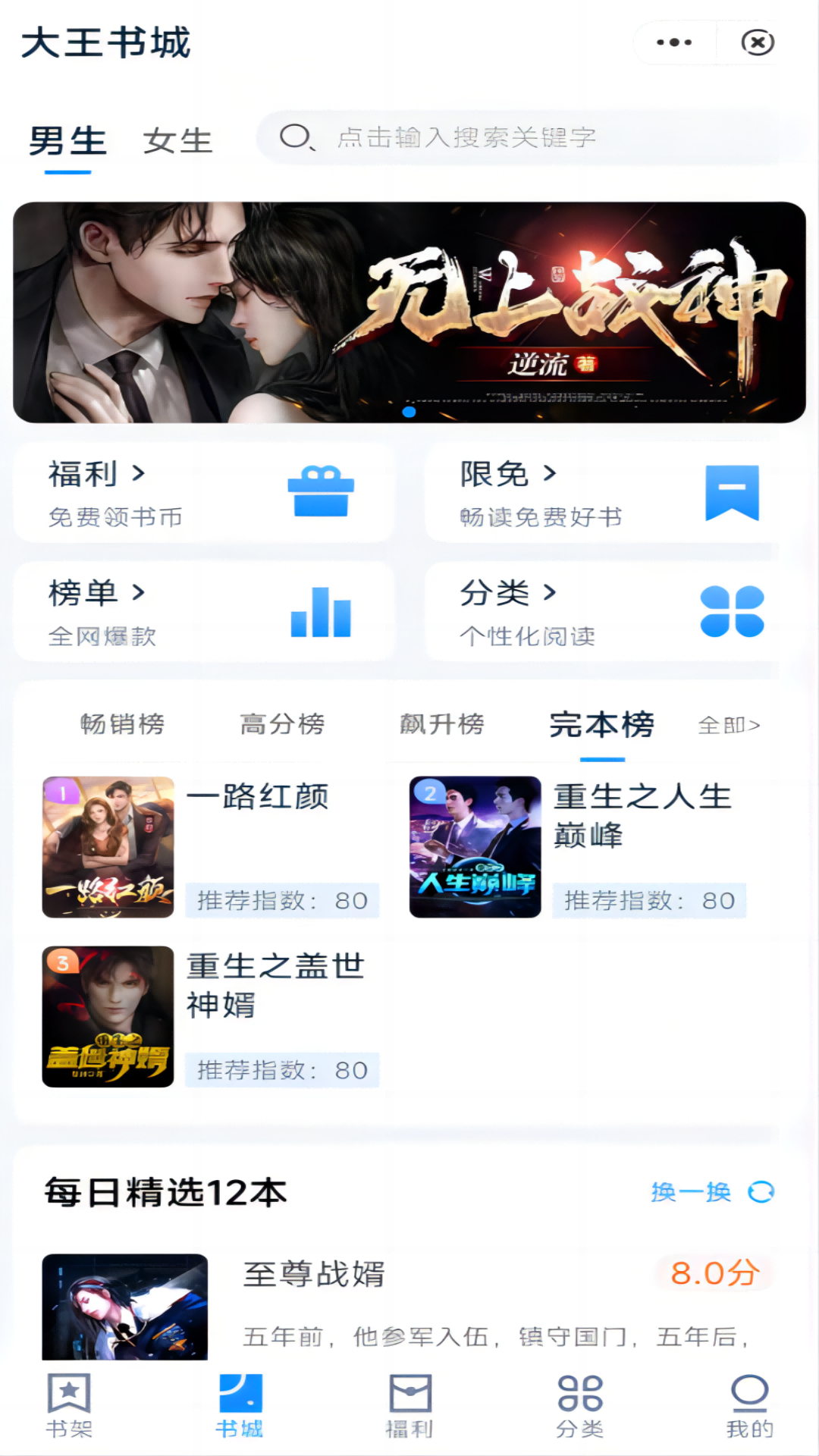Switch to the 飙升榜 ranking tab
This screenshot has height=1456, width=819.
click(x=442, y=725)
